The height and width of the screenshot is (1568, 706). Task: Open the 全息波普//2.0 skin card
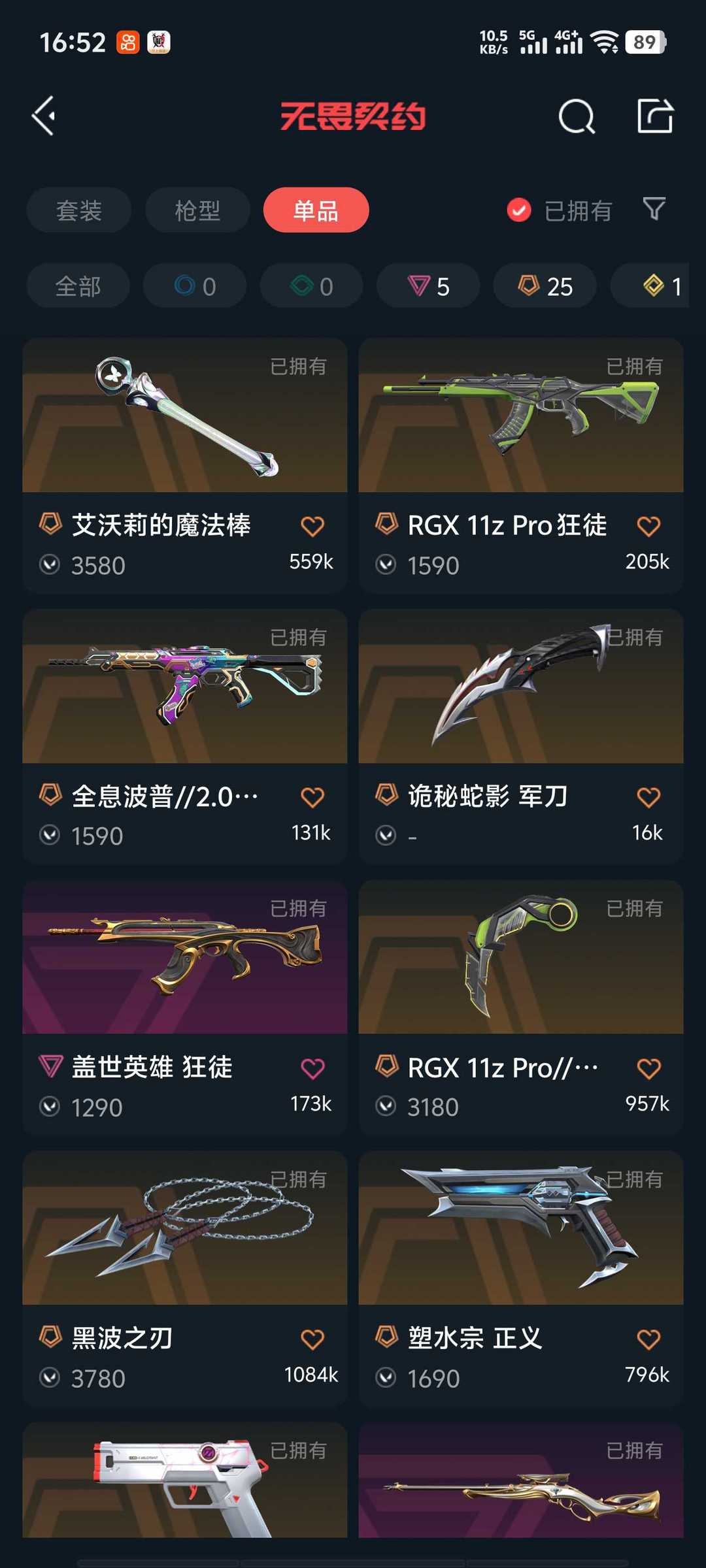coord(185,736)
